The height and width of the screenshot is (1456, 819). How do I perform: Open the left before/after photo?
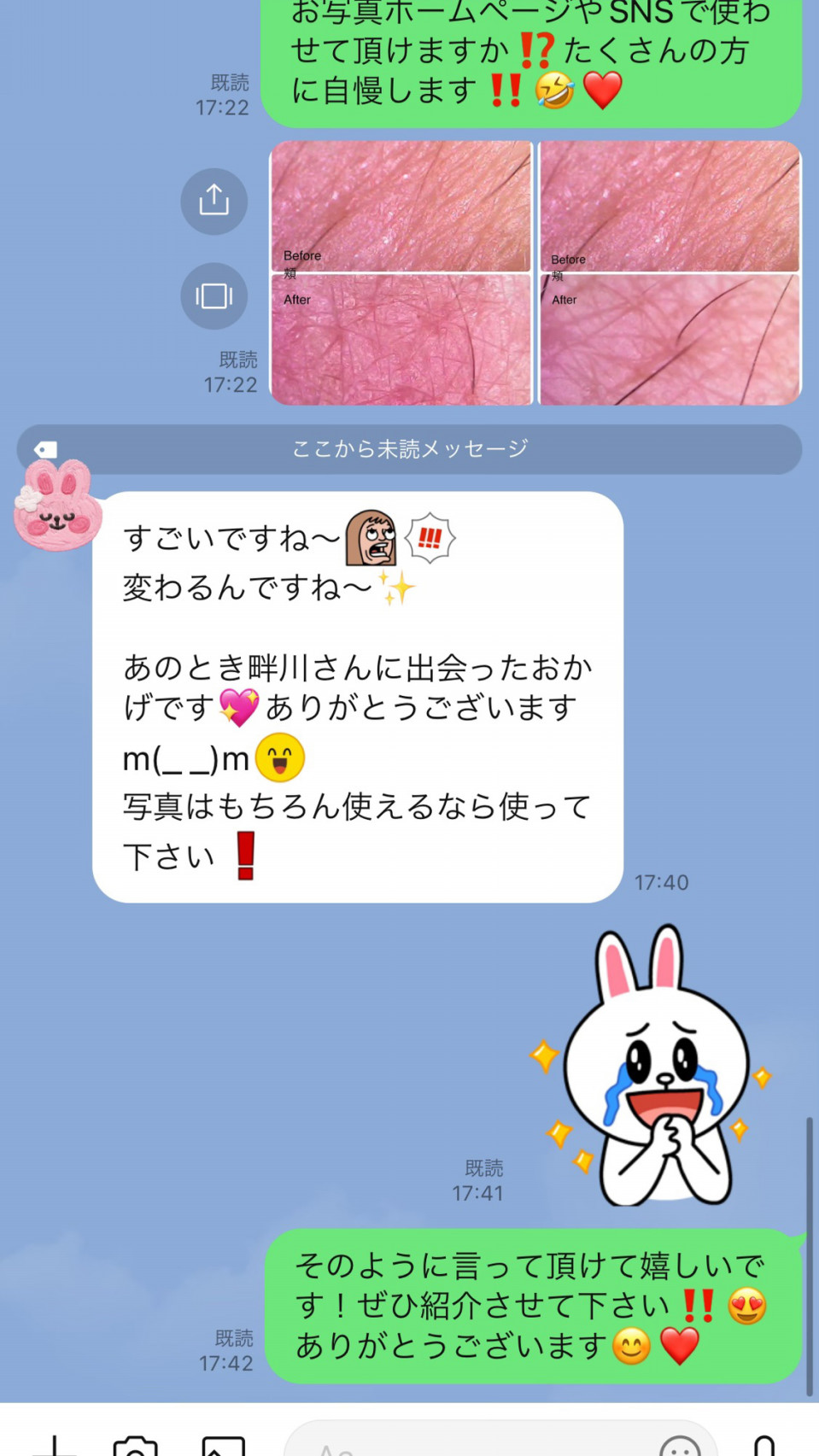click(401, 273)
